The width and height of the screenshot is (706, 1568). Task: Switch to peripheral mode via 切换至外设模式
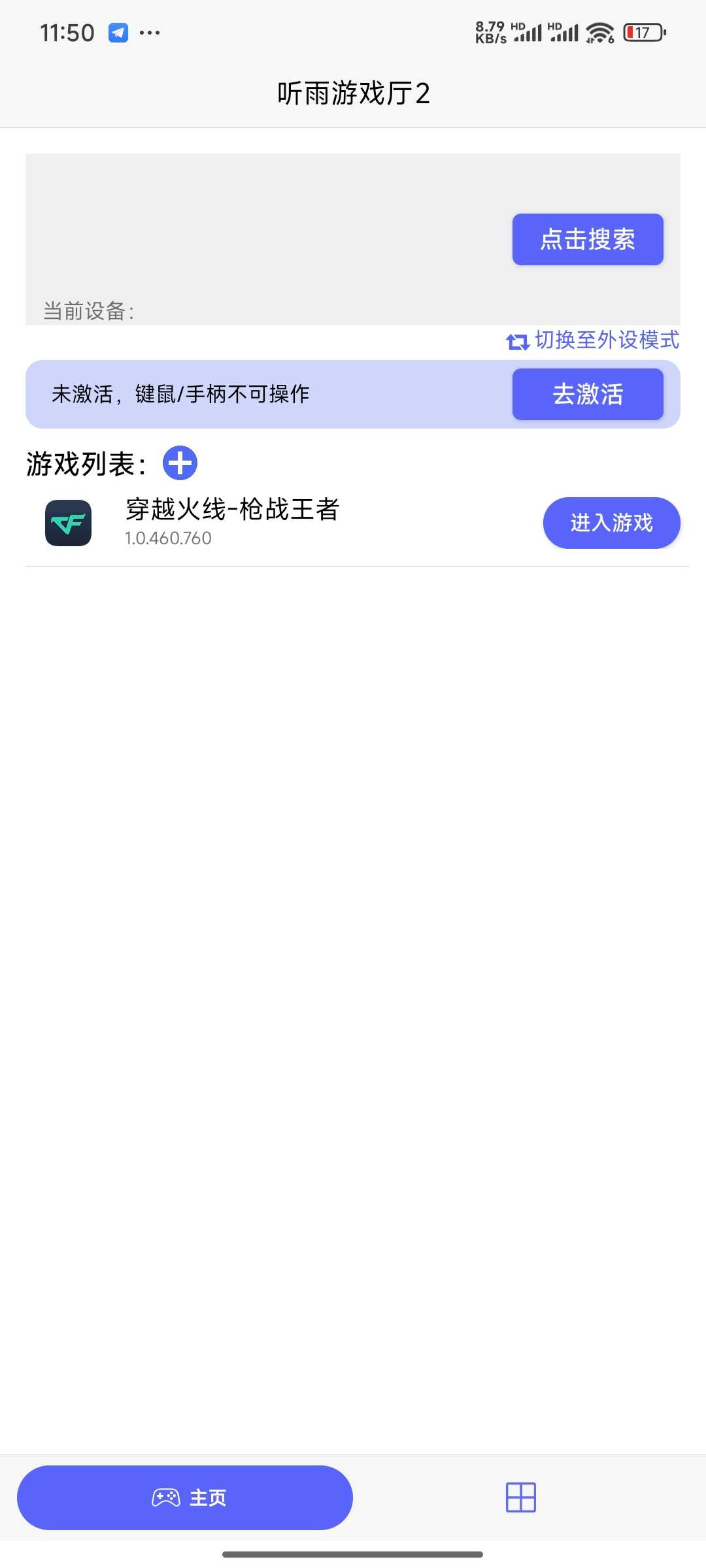click(593, 340)
